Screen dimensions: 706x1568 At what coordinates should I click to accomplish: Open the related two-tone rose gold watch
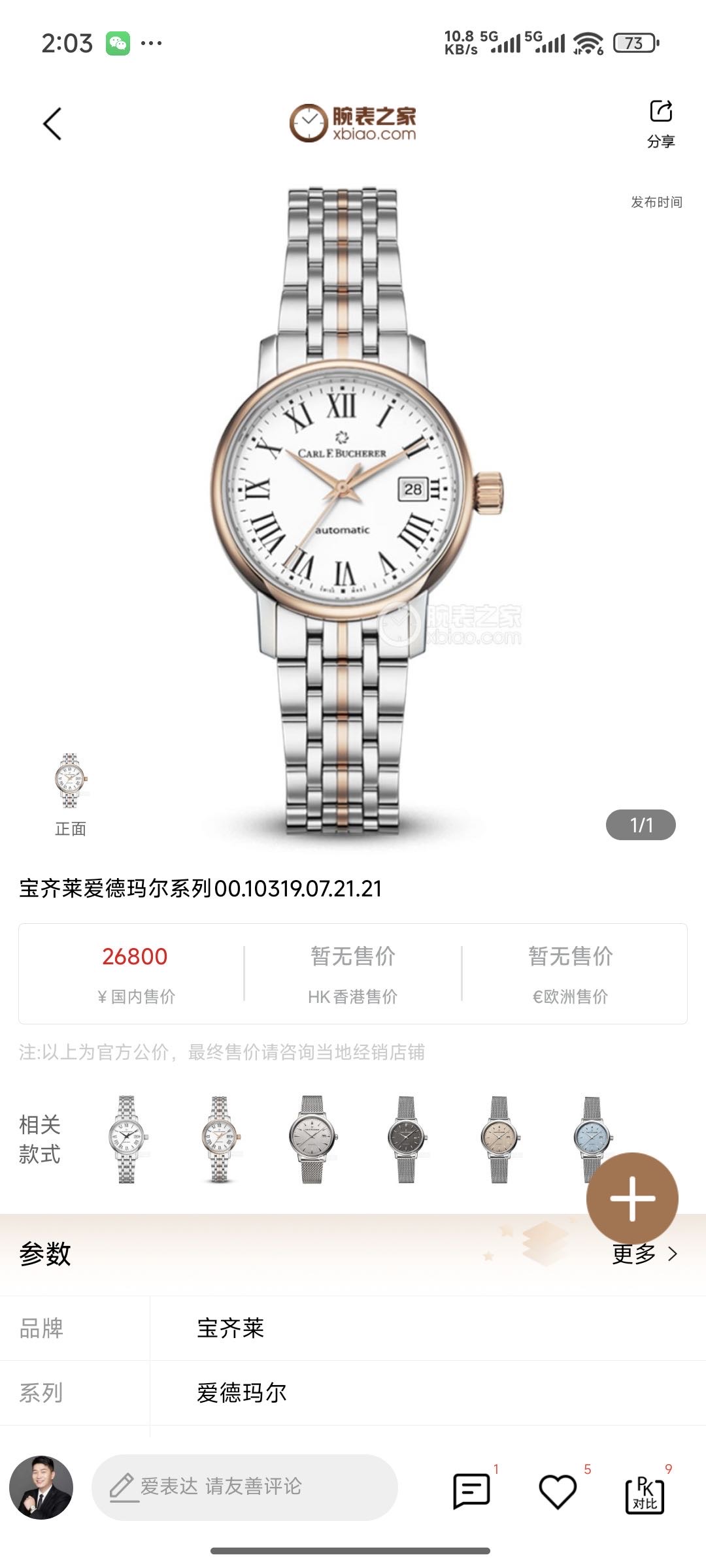(x=220, y=1139)
